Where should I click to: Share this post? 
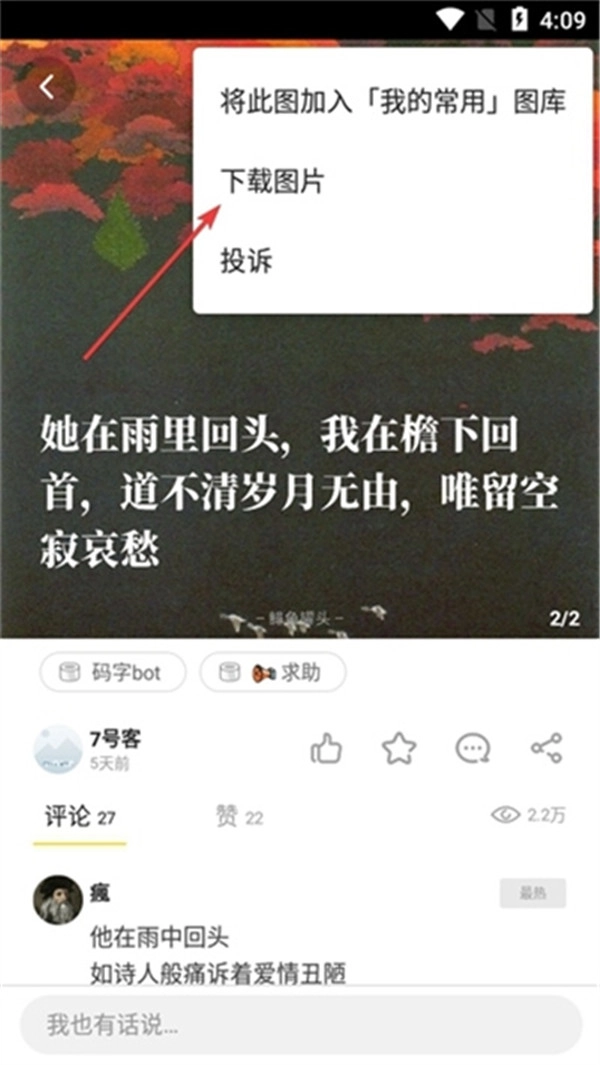tap(546, 748)
